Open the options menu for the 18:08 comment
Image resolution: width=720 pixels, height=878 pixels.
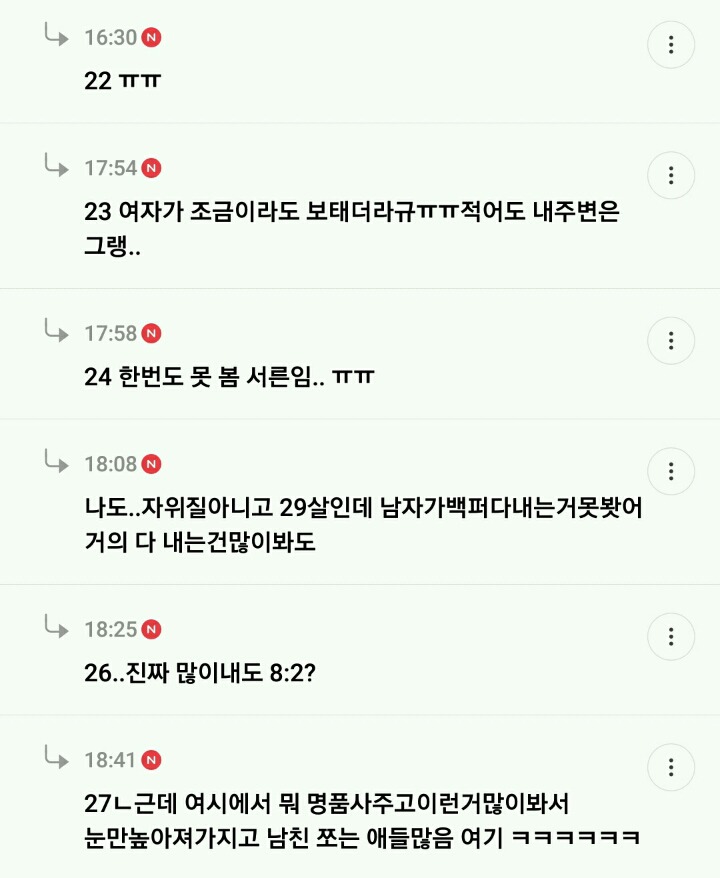(670, 471)
